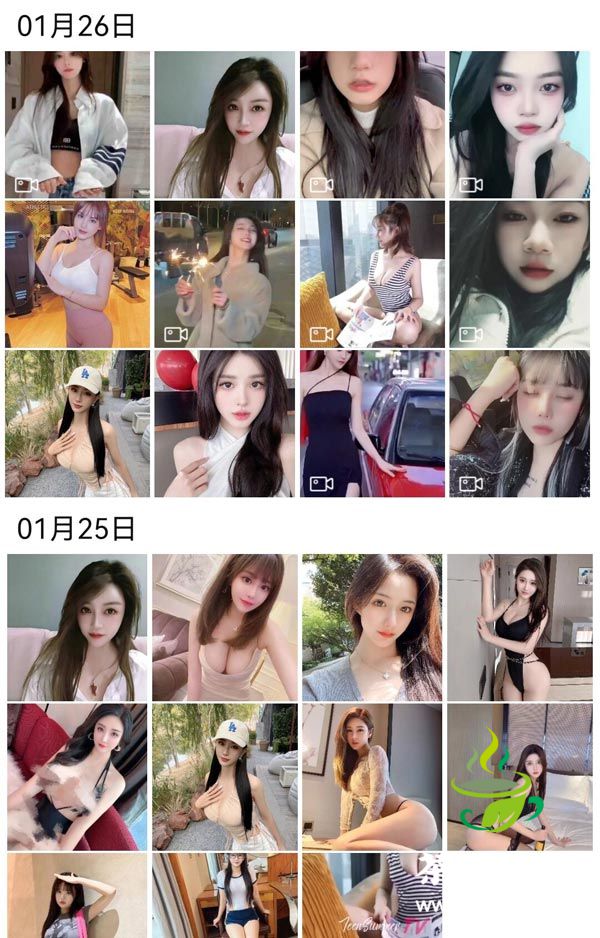Viewport: 600px width, 938px height.
Task: View the pink sofa photo under 01月25日
Action: coord(225,628)
